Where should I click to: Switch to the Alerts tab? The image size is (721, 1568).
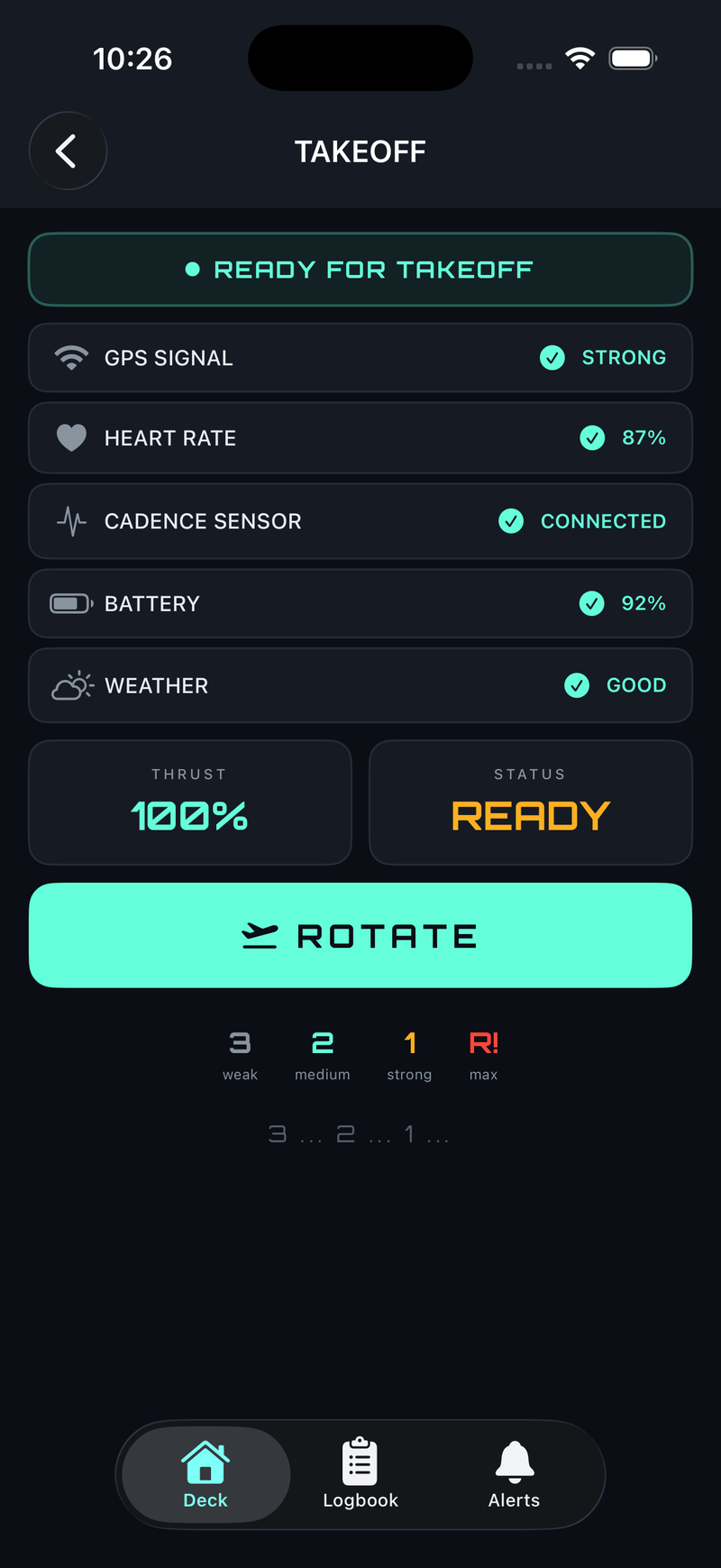coord(514,1474)
